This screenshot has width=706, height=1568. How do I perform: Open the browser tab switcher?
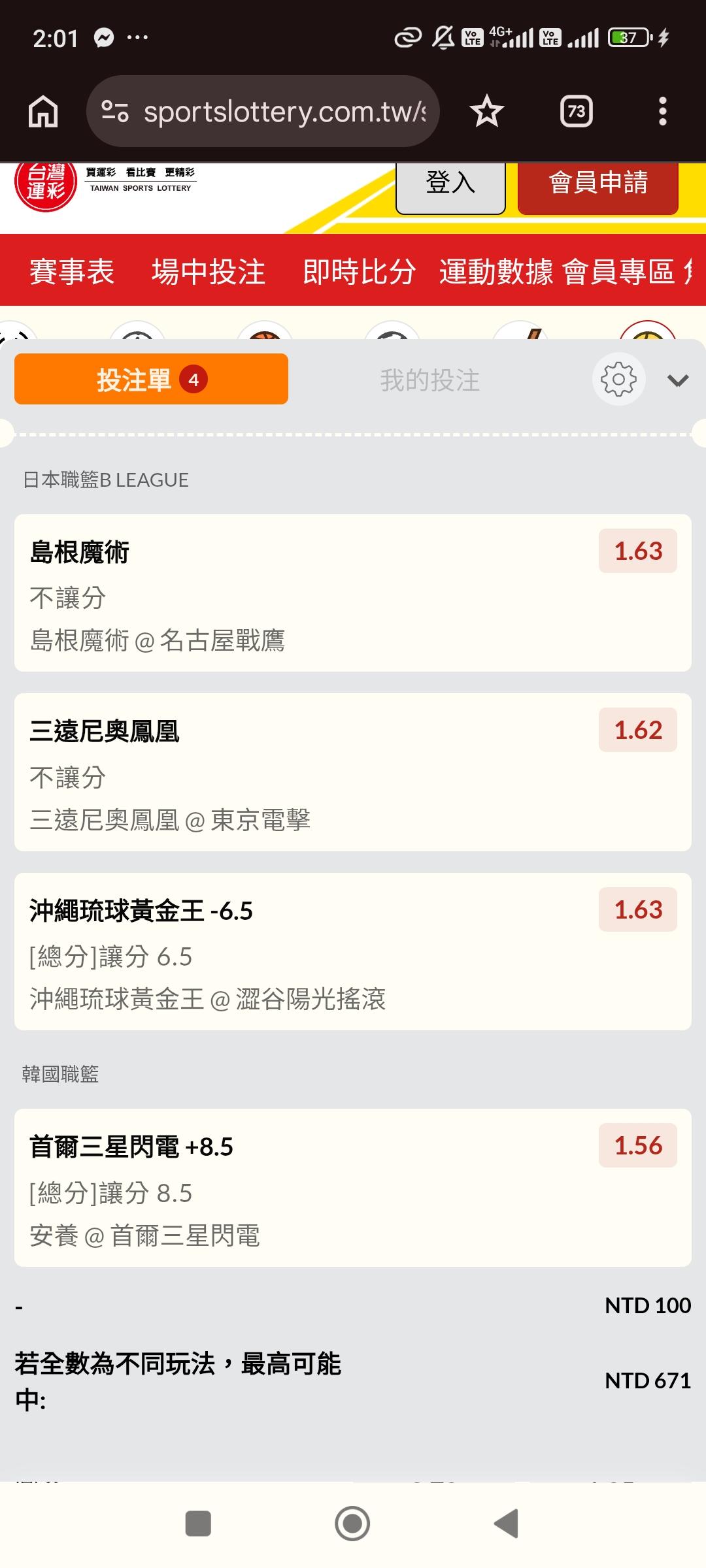pyautogui.click(x=576, y=111)
